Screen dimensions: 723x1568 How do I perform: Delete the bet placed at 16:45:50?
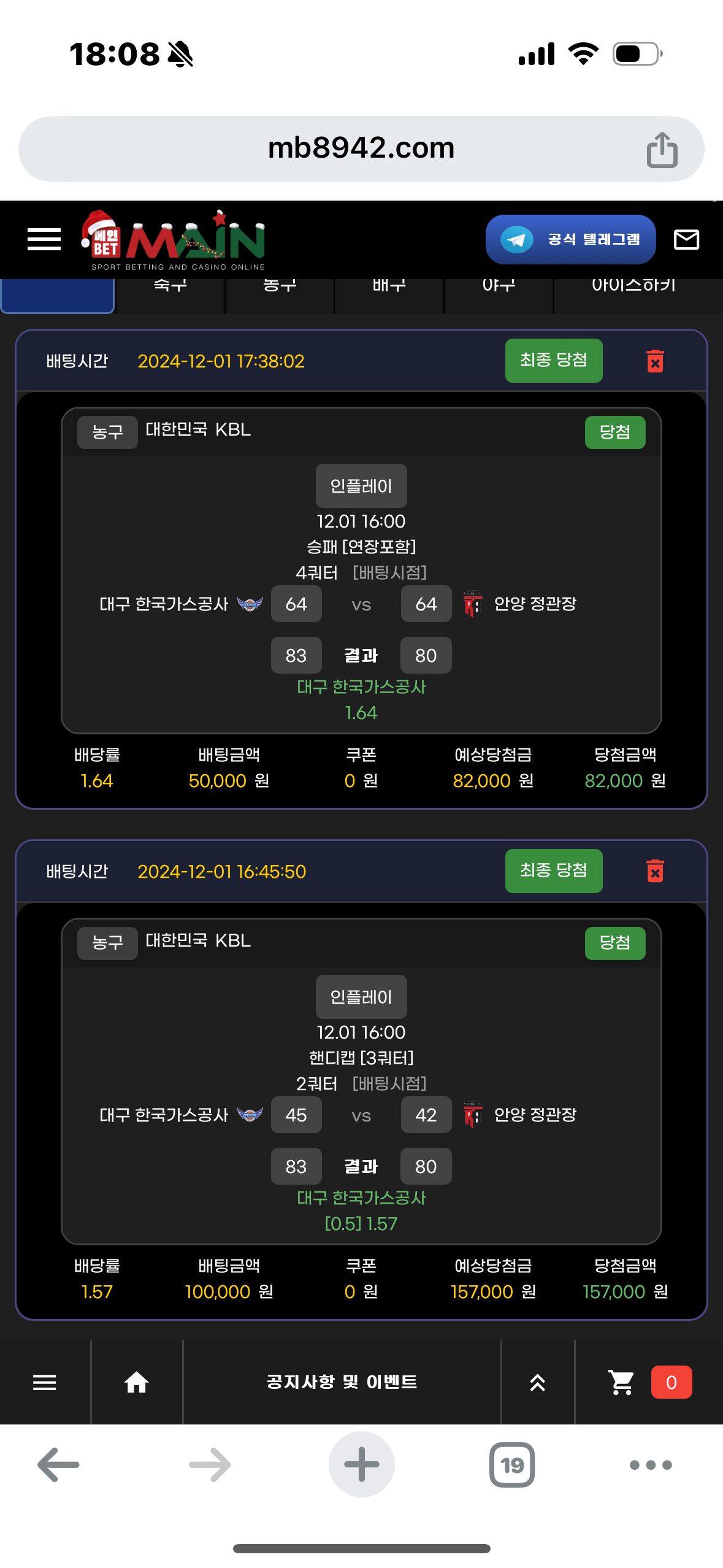pos(655,871)
